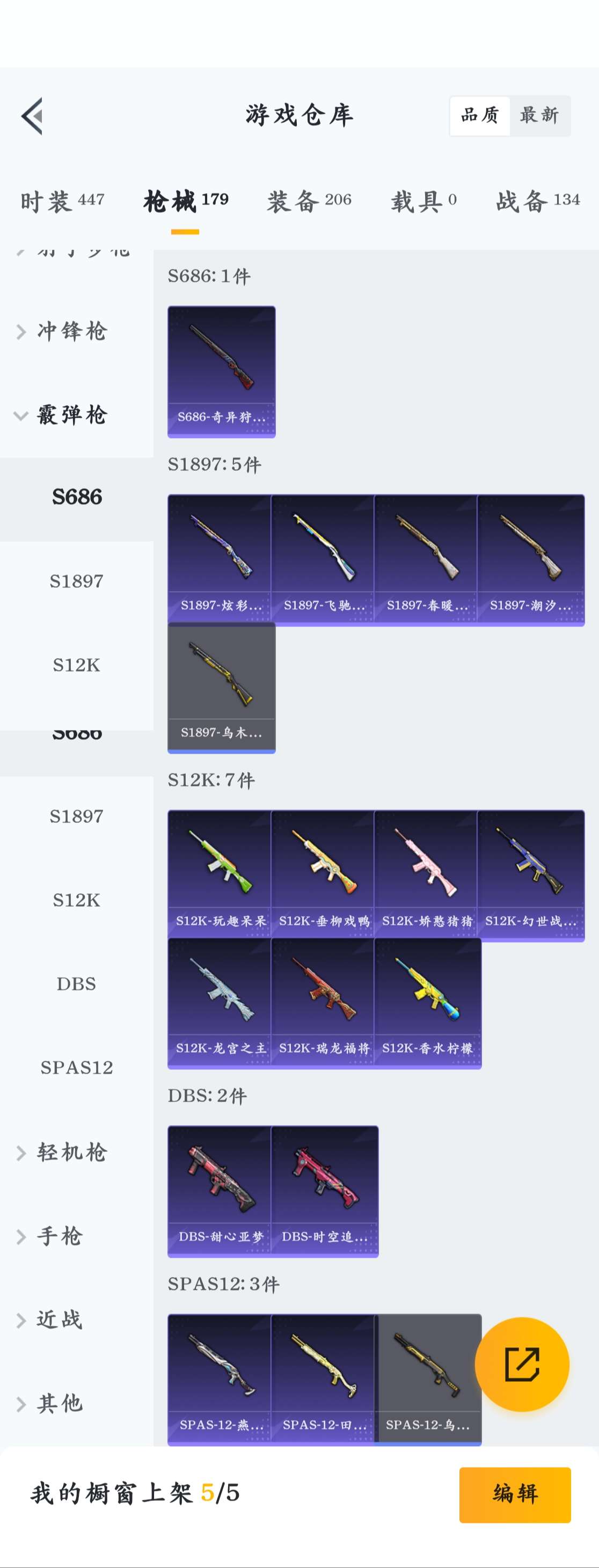Expand the 冲锋枪 category
The image size is (599, 1568).
(72, 331)
